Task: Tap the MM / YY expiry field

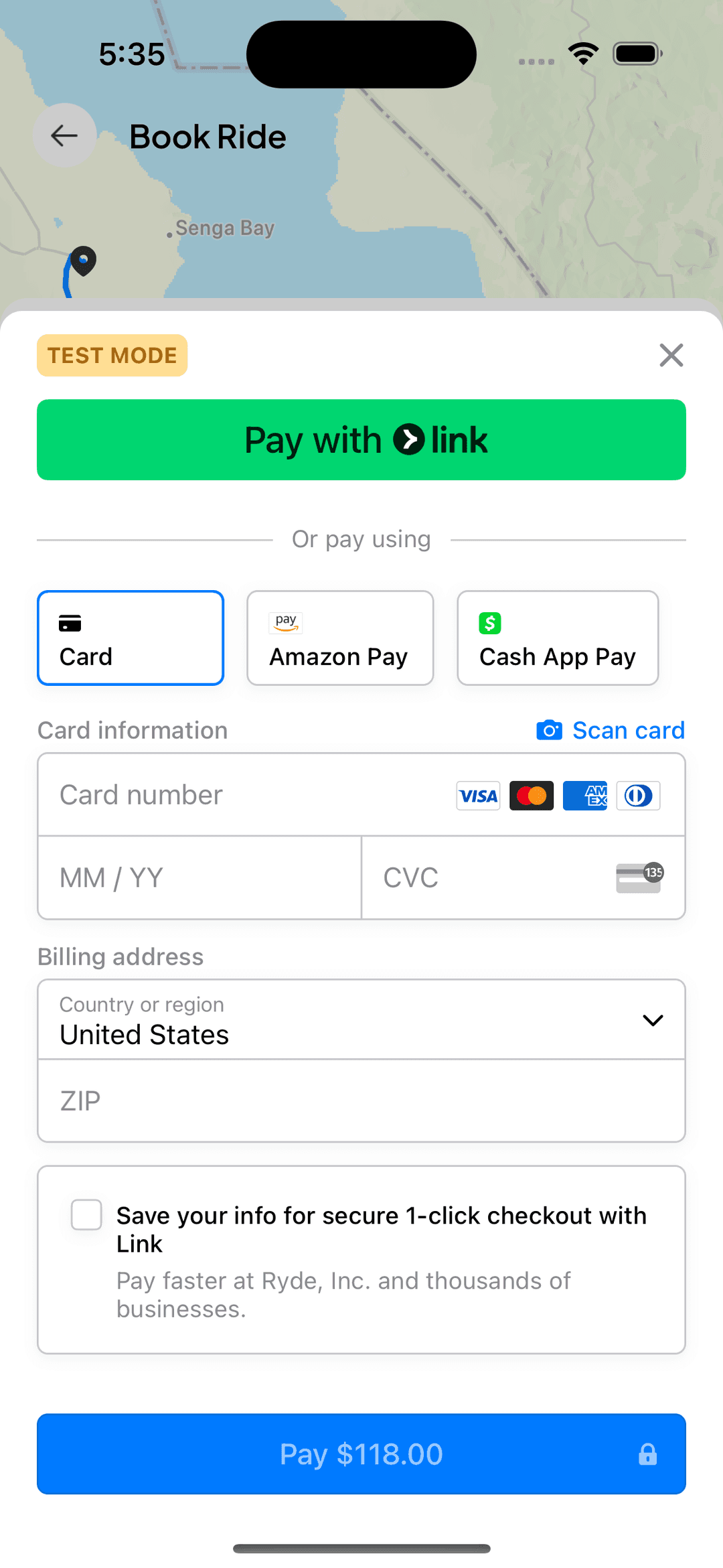Action: click(199, 877)
